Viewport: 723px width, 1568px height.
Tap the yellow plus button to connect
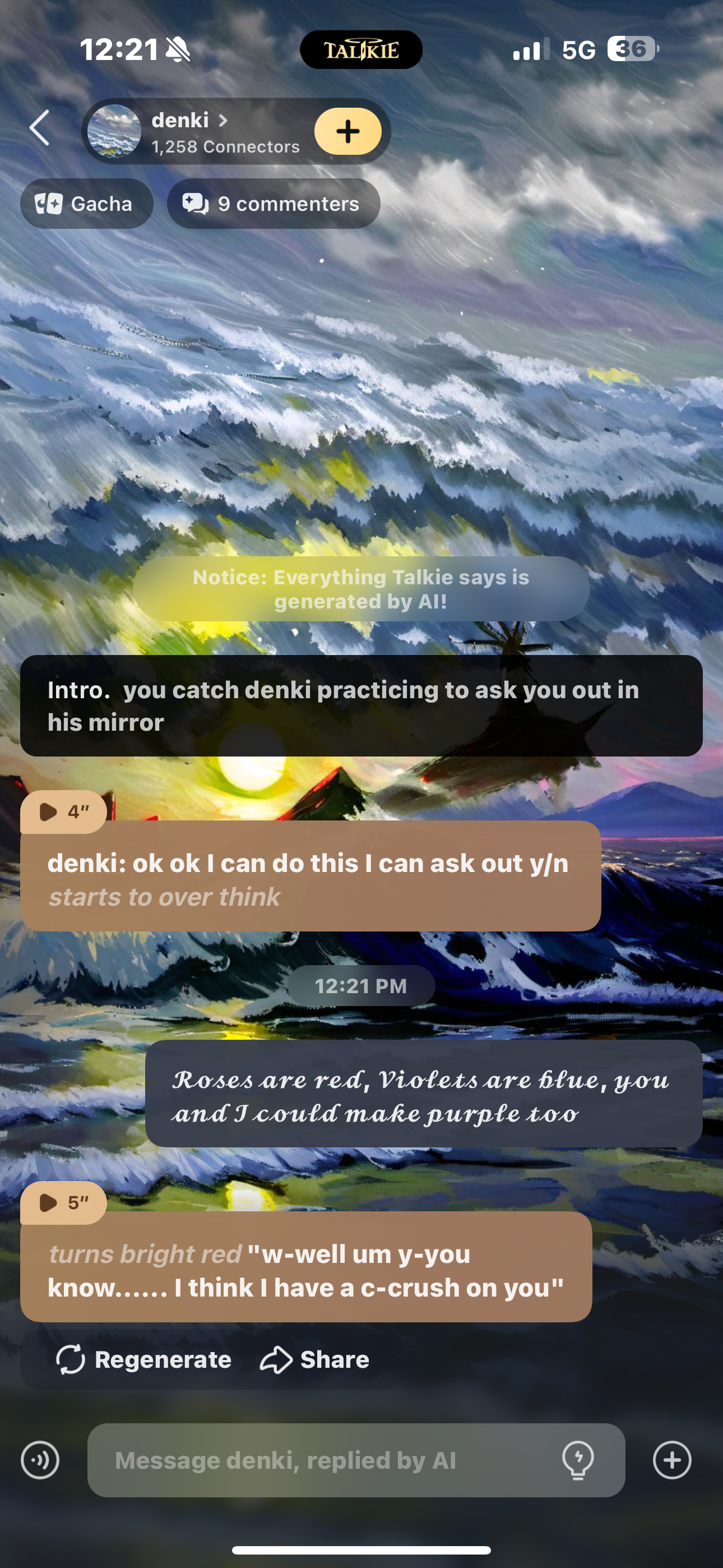(x=347, y=131)
